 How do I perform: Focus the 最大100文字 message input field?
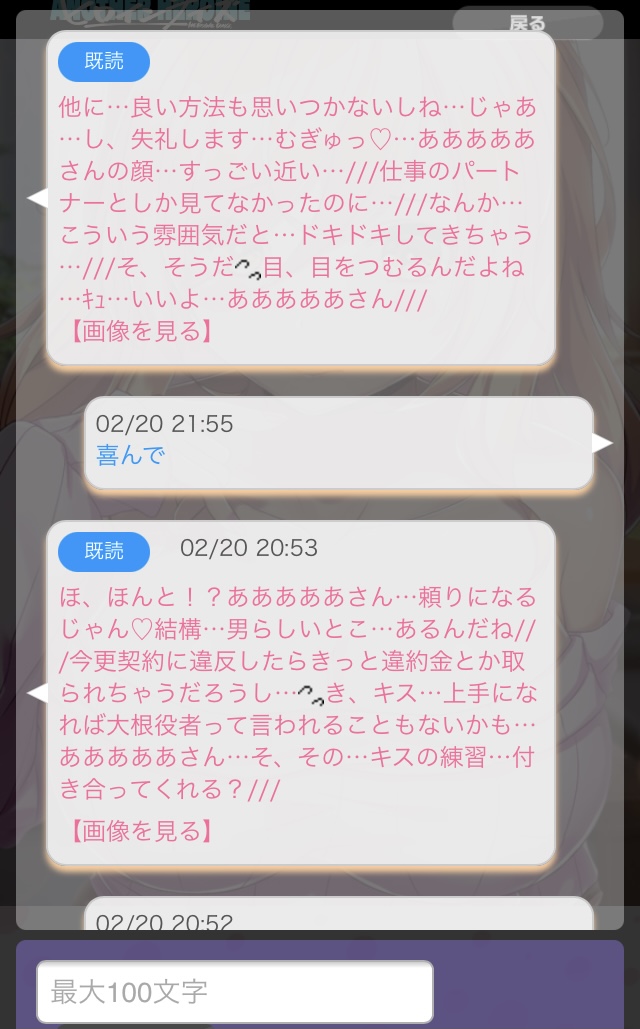point(235,992)
